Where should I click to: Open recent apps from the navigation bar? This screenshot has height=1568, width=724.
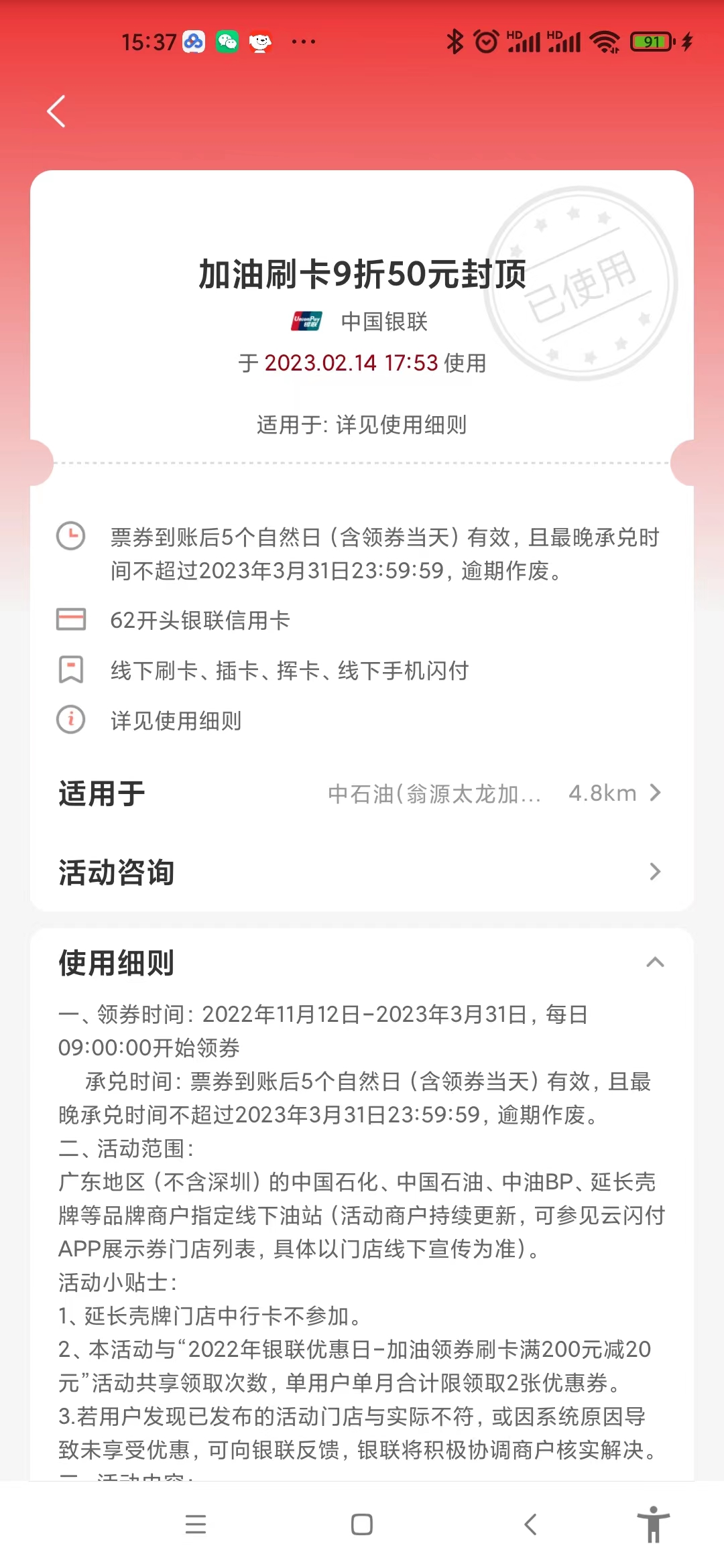pos(196,1524)
